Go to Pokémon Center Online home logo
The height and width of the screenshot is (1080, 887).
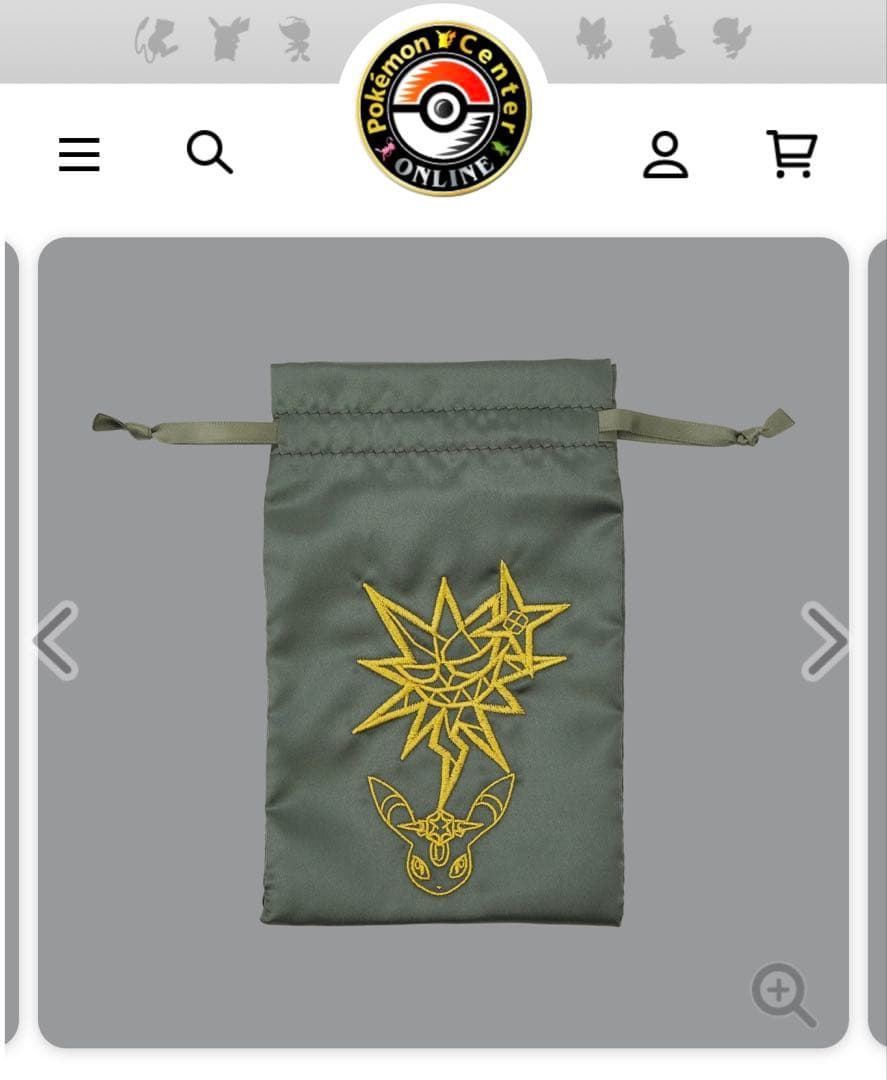point(444,108)
